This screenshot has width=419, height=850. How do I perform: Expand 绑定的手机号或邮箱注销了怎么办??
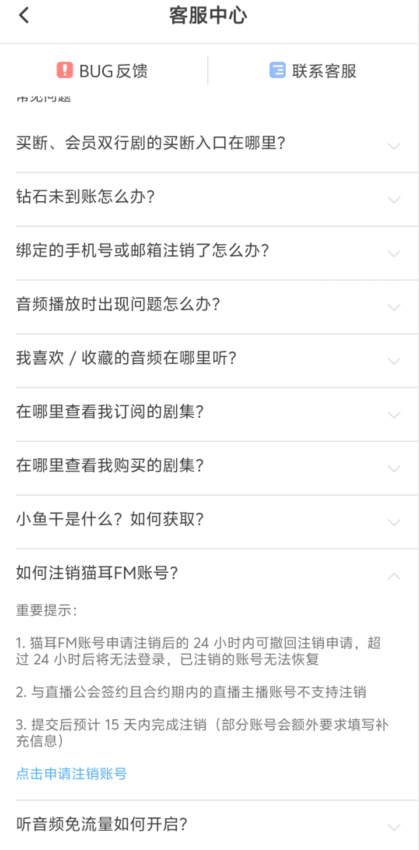pos(209,252)
